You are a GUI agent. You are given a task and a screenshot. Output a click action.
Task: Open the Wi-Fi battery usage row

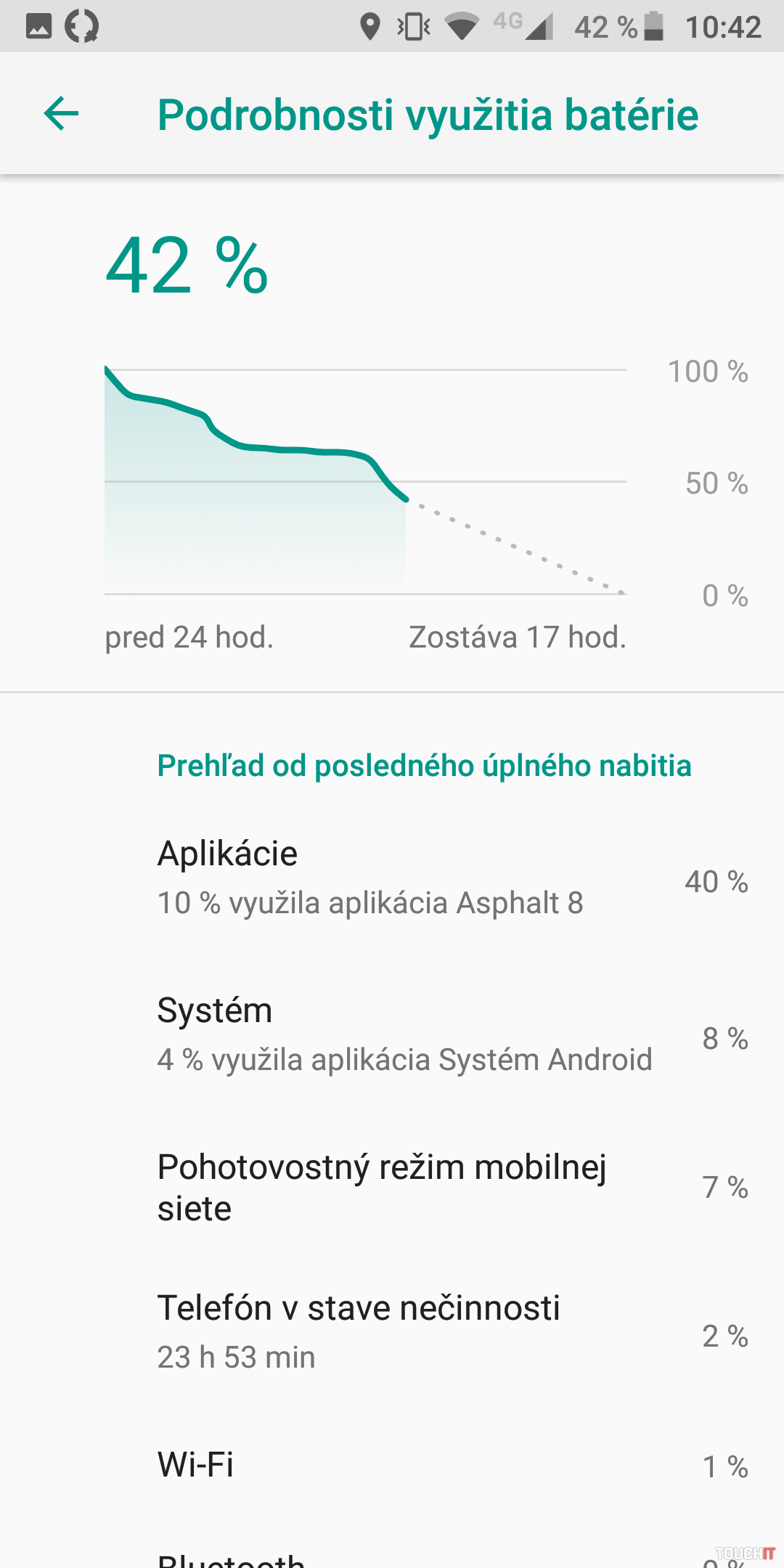click(x=392, y=1465)
